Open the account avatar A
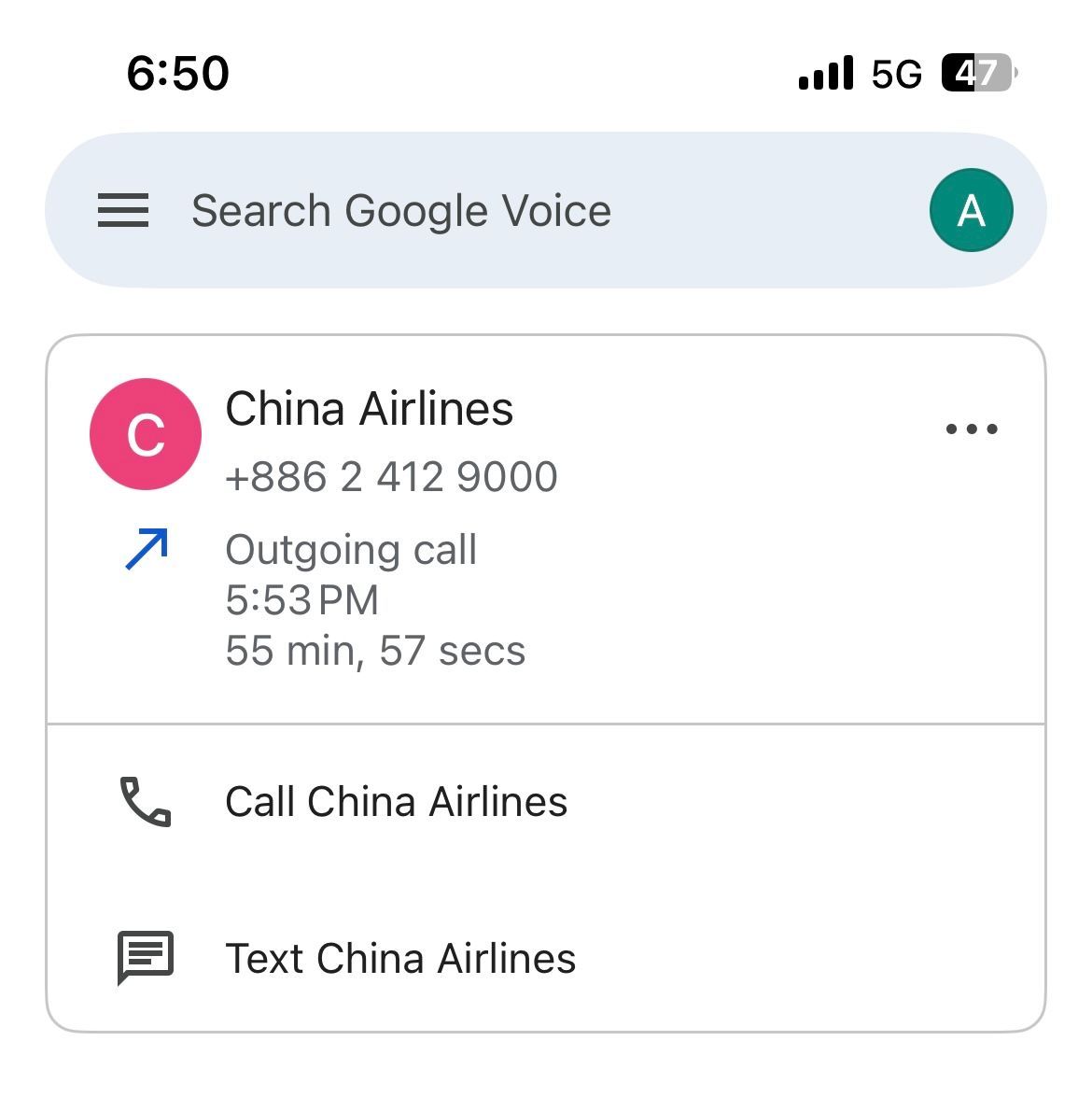The height and width of the screenshot is (1097, 1092). click(971, 210)
